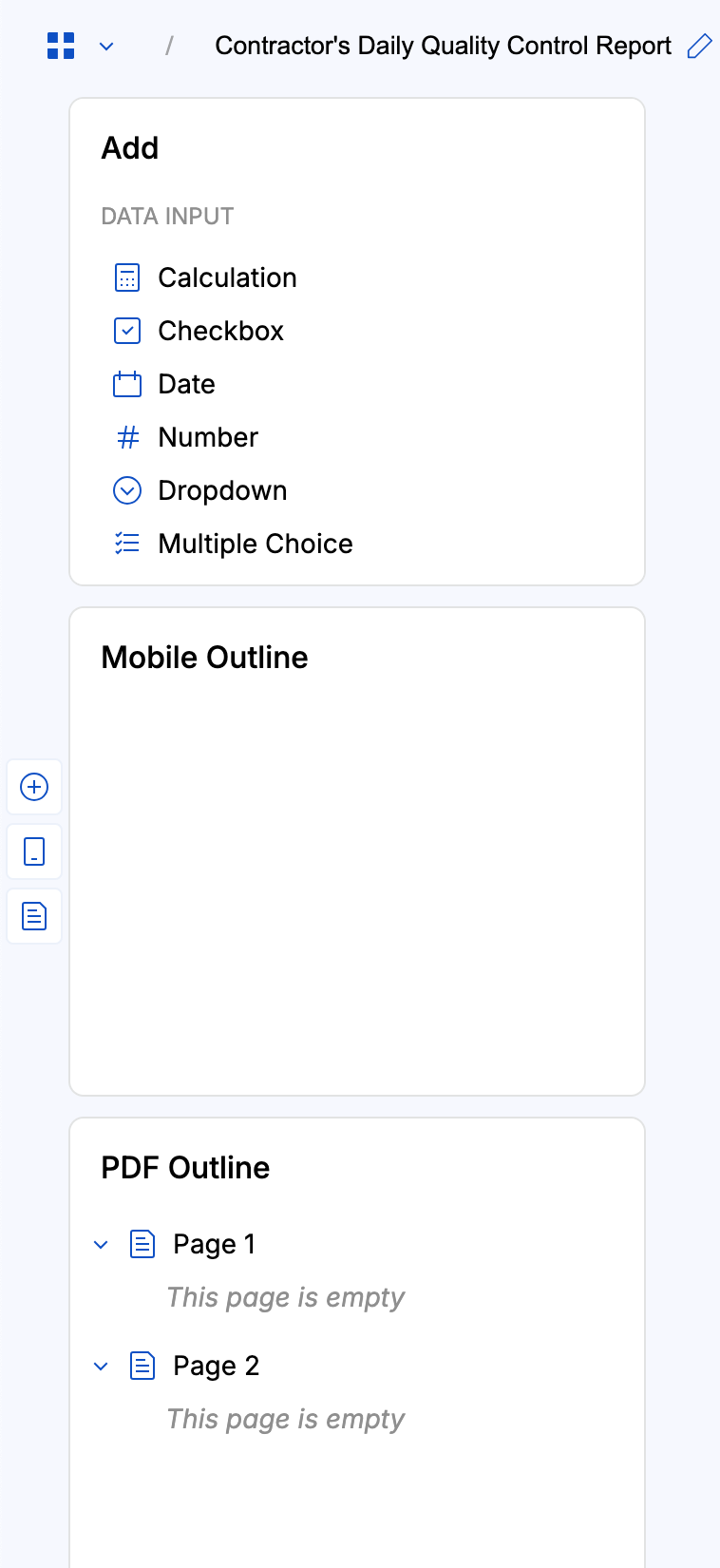The width and height of the screenshot is (720, 1568).
Task: Collapse Page 1 in PDF Outline
Action: click(x=102, y=1245)
